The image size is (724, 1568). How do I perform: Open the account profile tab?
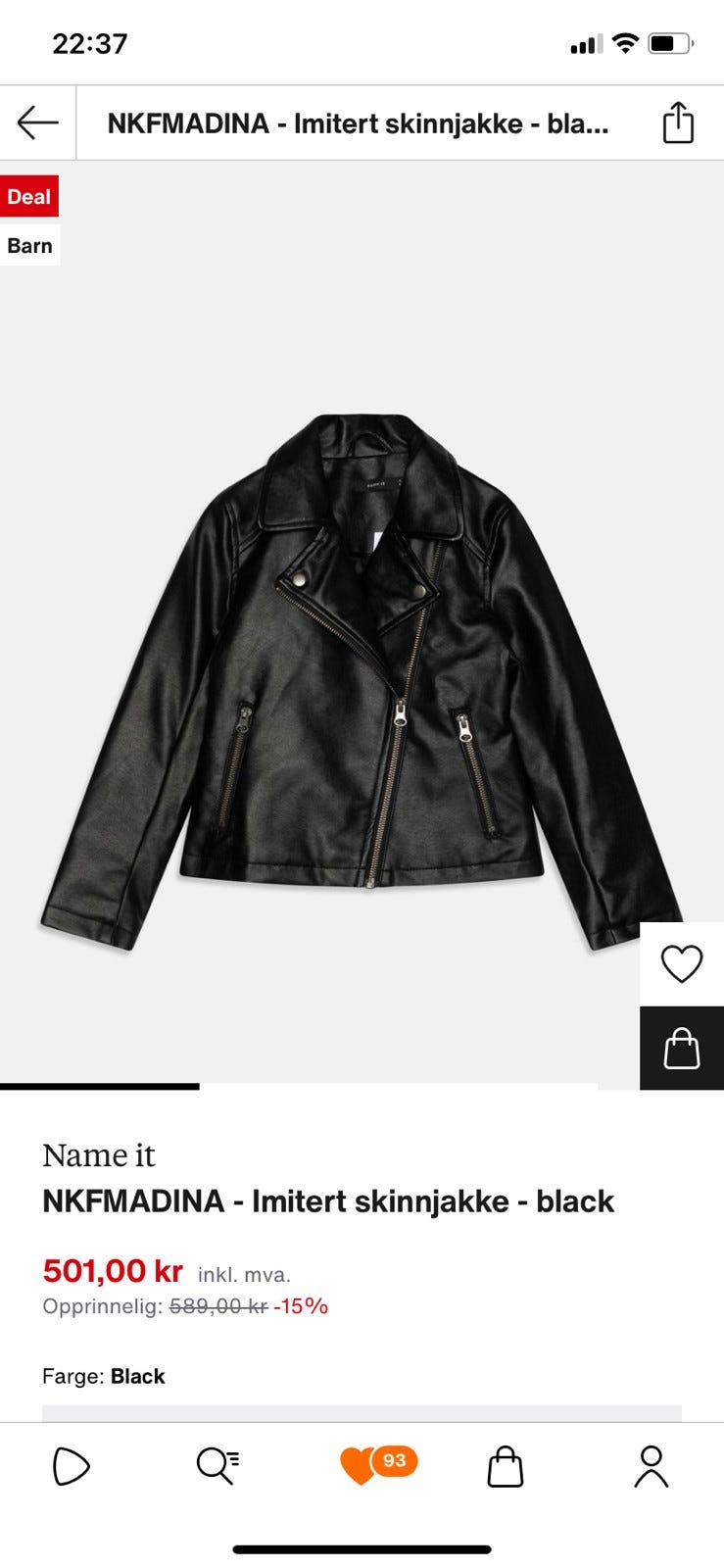[x=652, y=1467]
